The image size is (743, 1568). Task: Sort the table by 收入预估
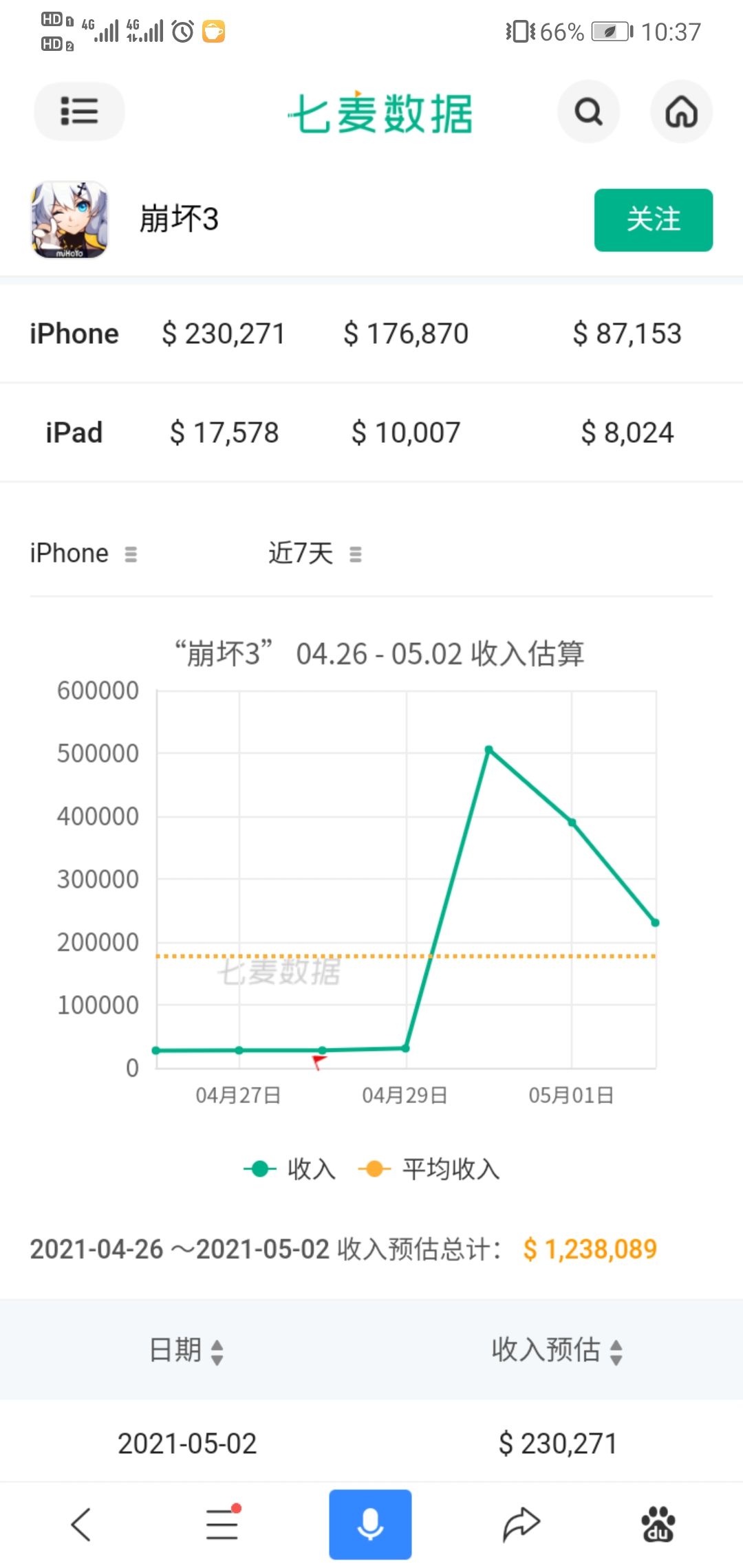[557, 1350]
